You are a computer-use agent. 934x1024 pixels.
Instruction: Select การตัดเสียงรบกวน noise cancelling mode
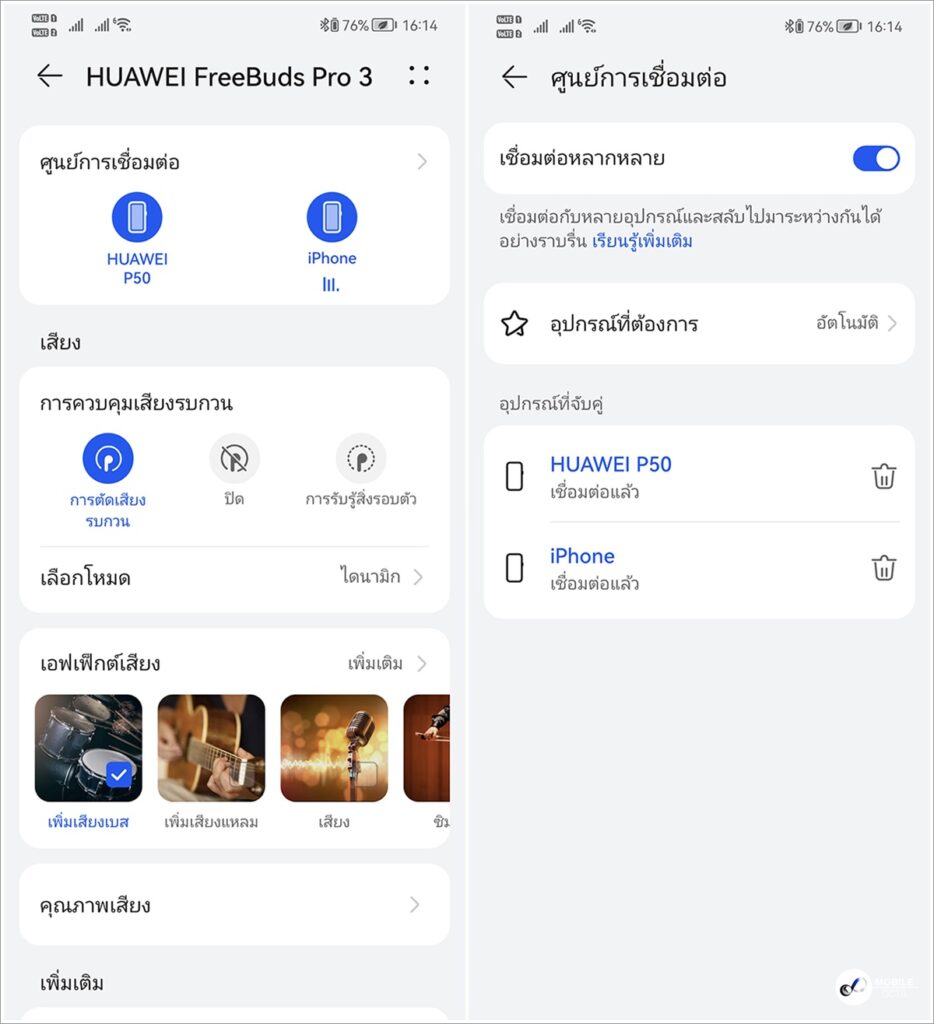(x=108, y=459)
